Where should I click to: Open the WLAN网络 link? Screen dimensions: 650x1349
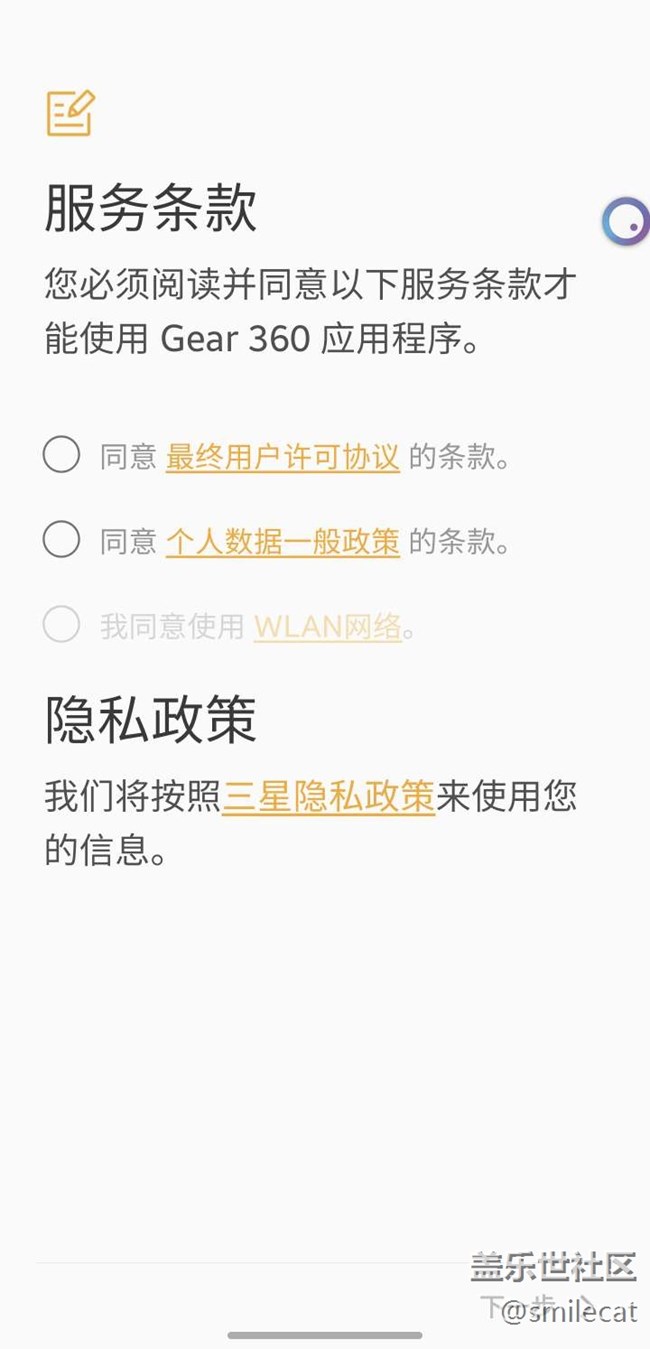(x=328, y=627)
